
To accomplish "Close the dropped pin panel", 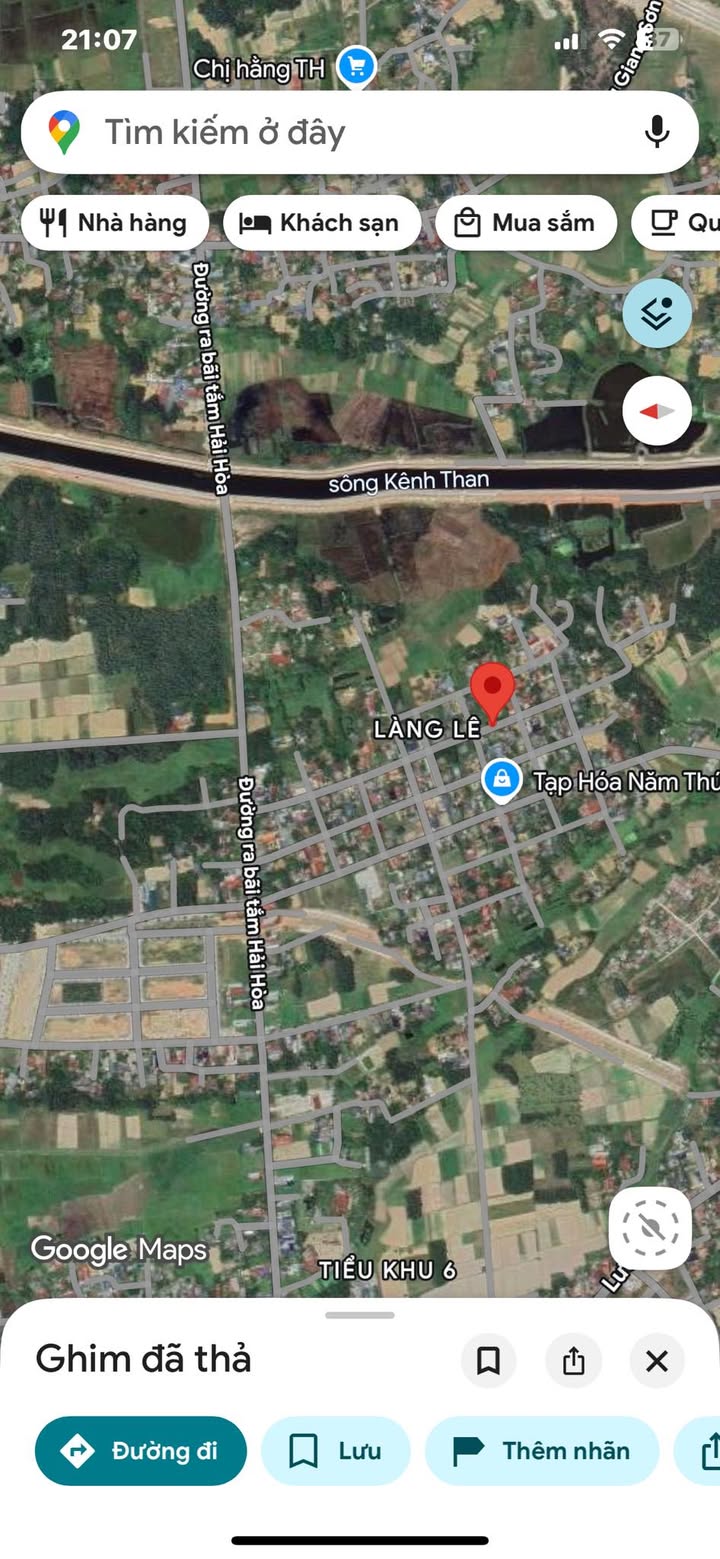I will (x=657, y=1360).
